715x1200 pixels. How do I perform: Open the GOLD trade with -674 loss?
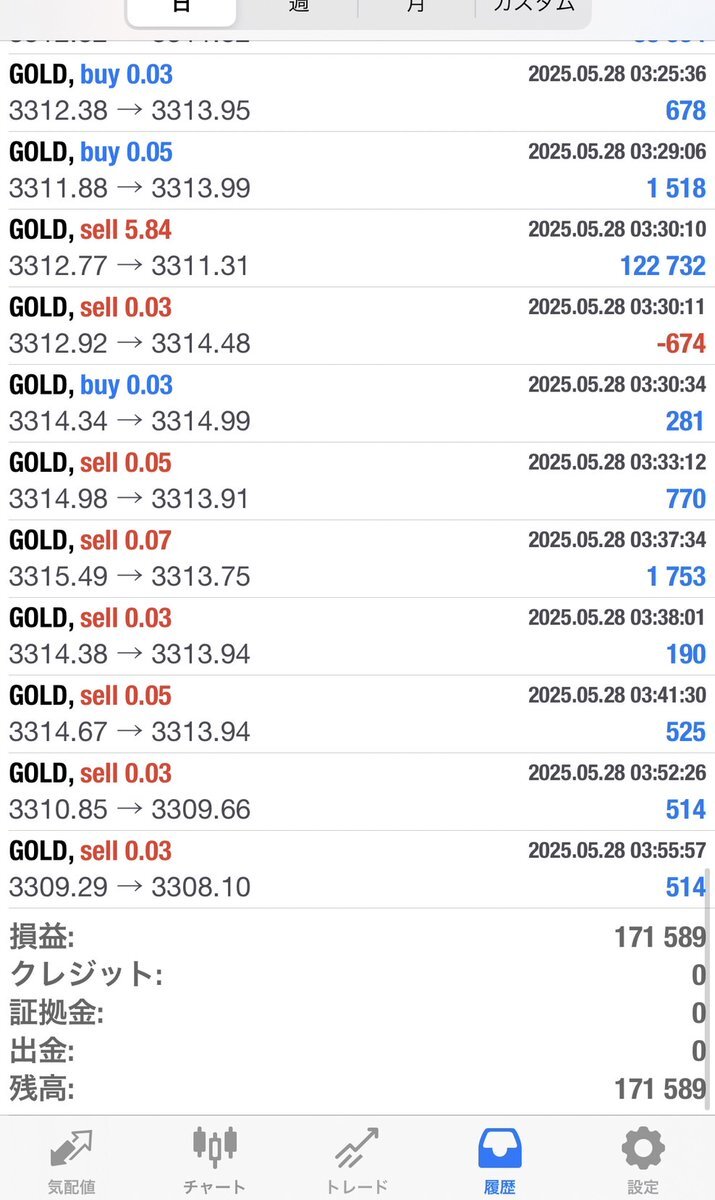357,326
